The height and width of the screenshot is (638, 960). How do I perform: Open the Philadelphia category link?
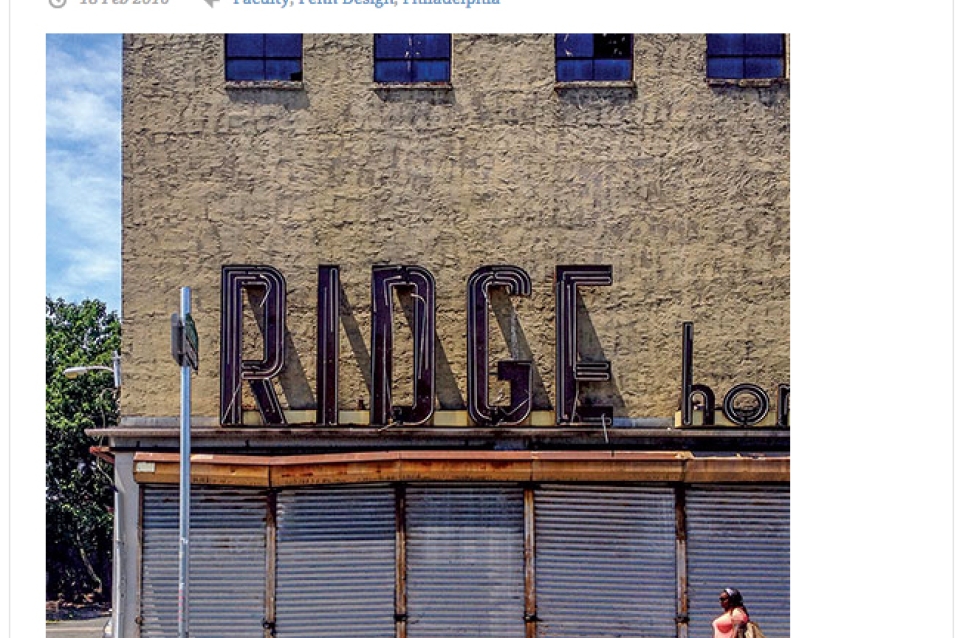451,3
